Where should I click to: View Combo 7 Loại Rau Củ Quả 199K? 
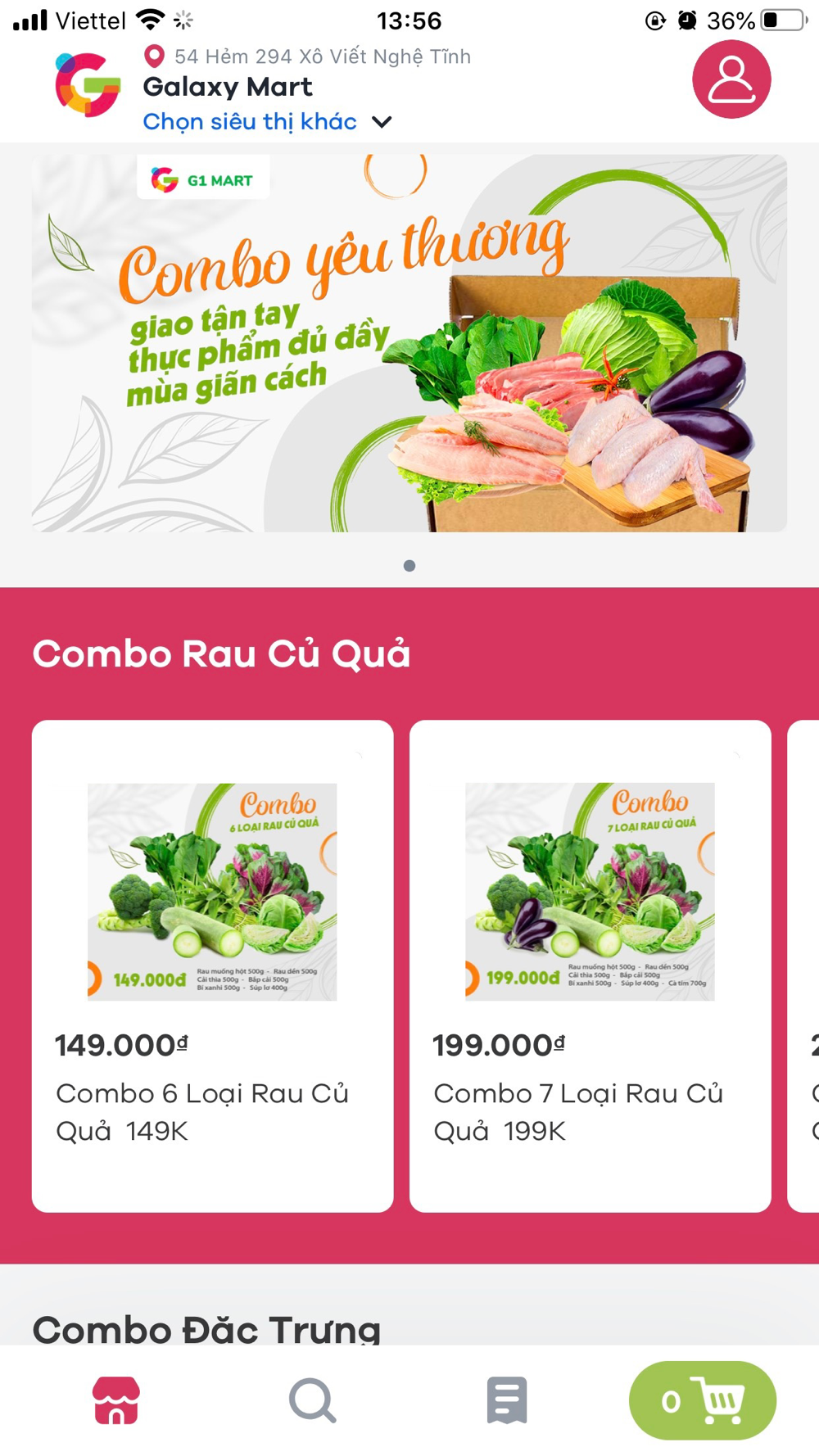tap(590, 965)
